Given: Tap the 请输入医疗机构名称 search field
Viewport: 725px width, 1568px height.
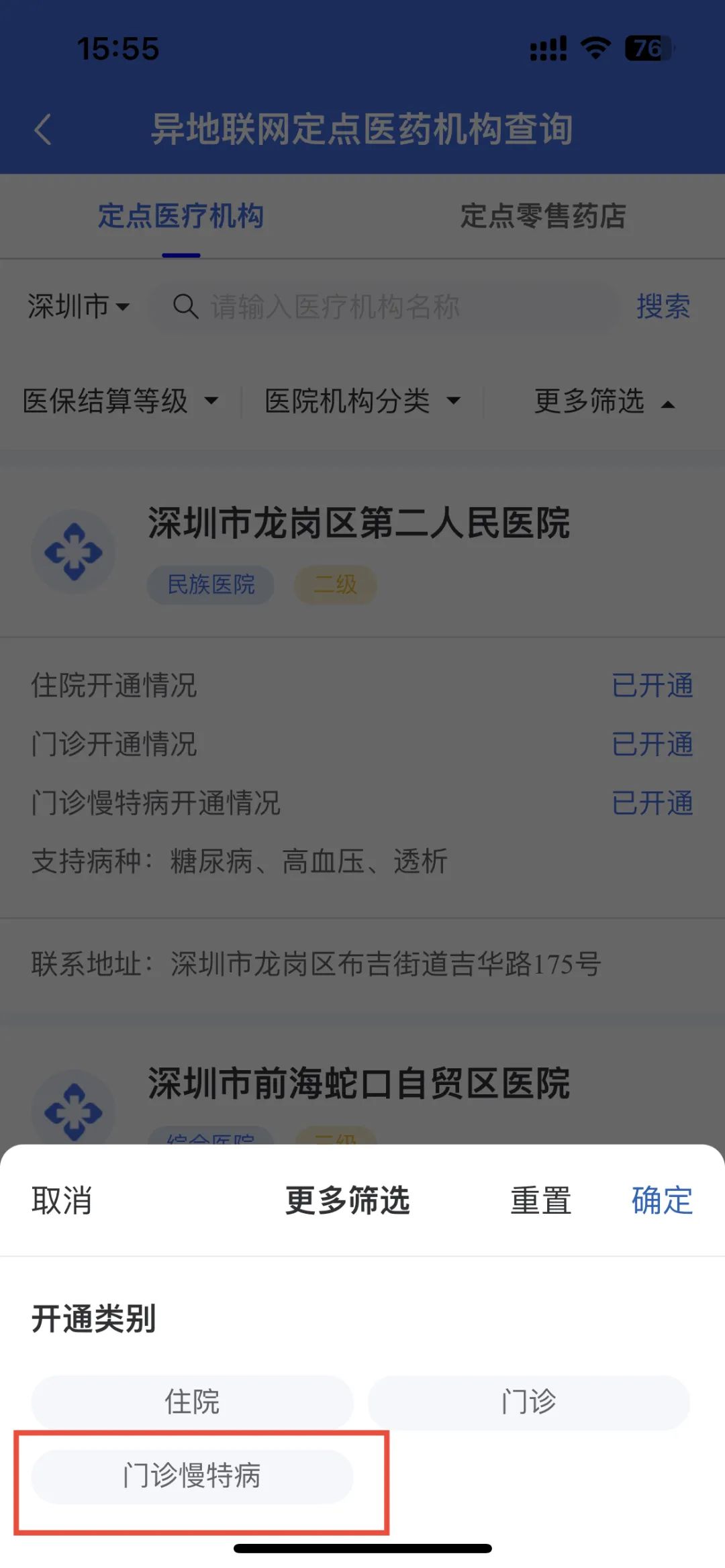Looking at the screenshot, I should coord(383,307).
